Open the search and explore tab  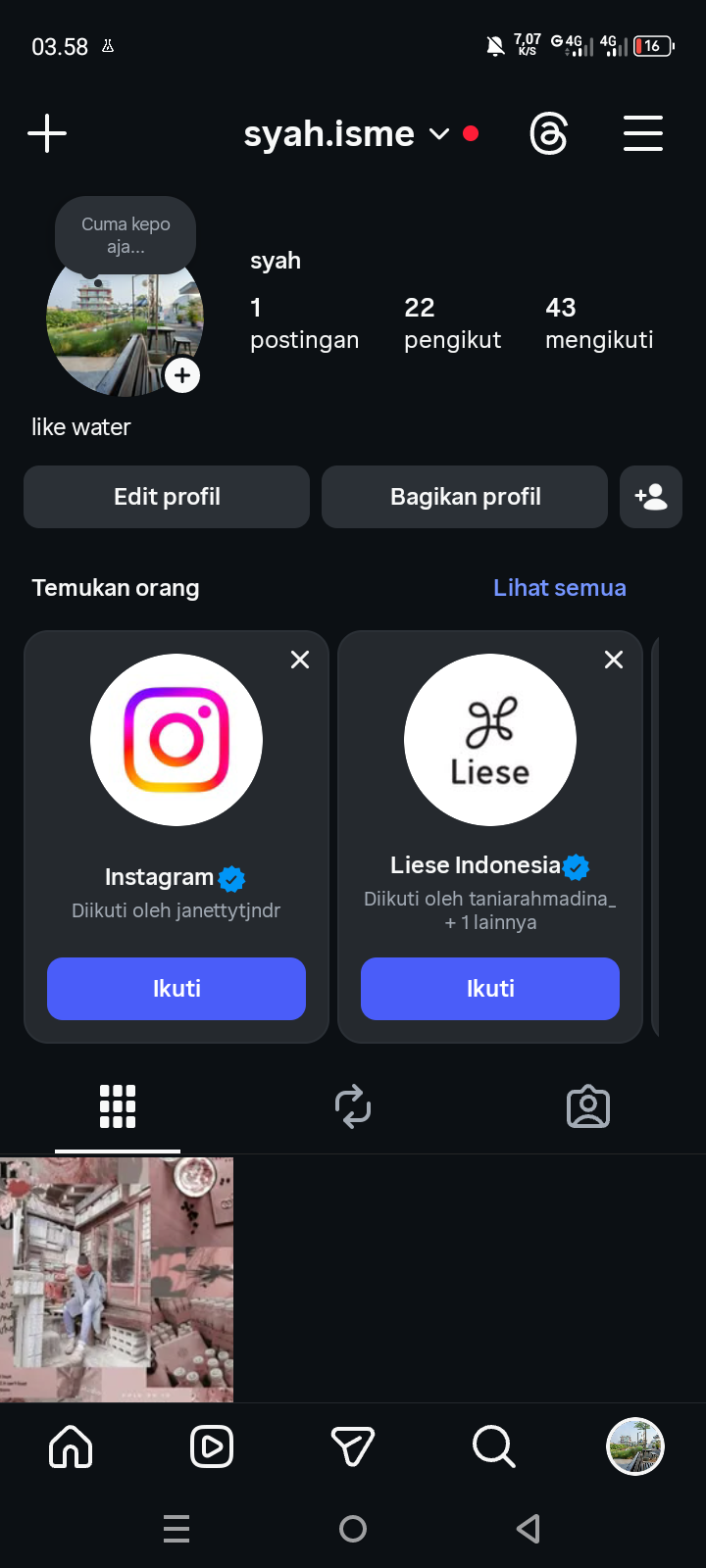(x=493, y=1446)
